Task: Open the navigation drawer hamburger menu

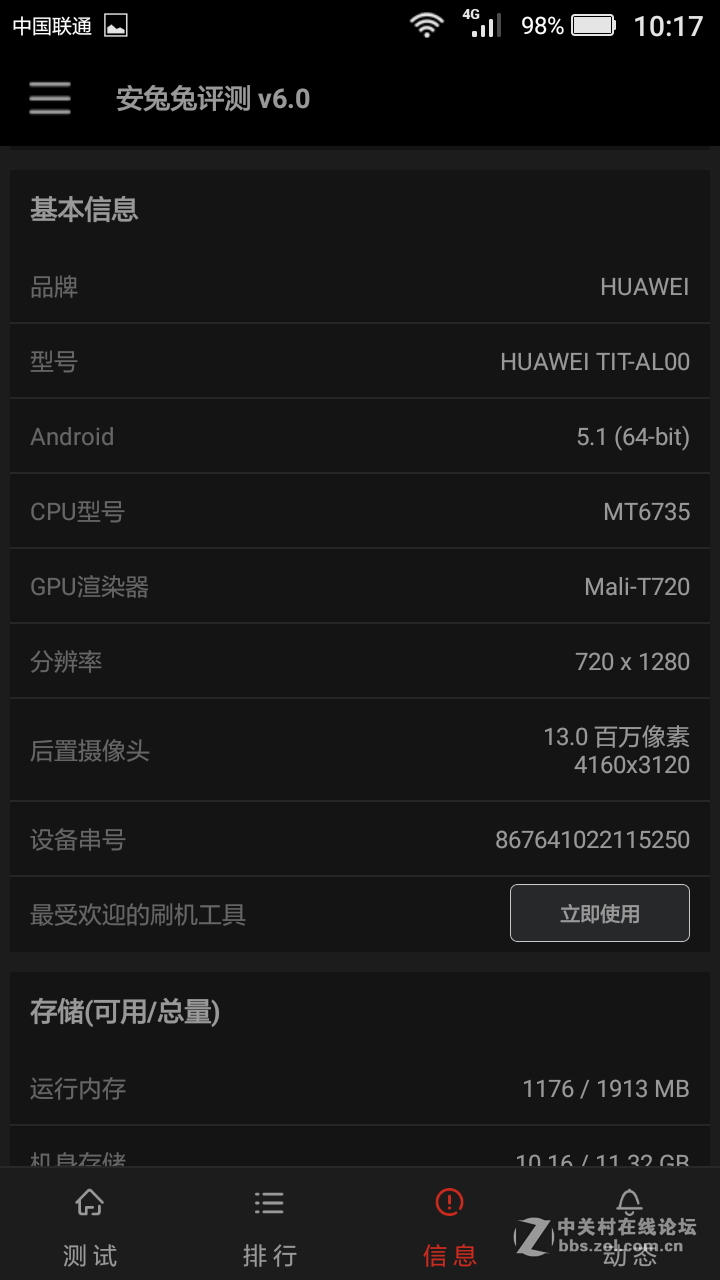Action: (x=49, y=99)
